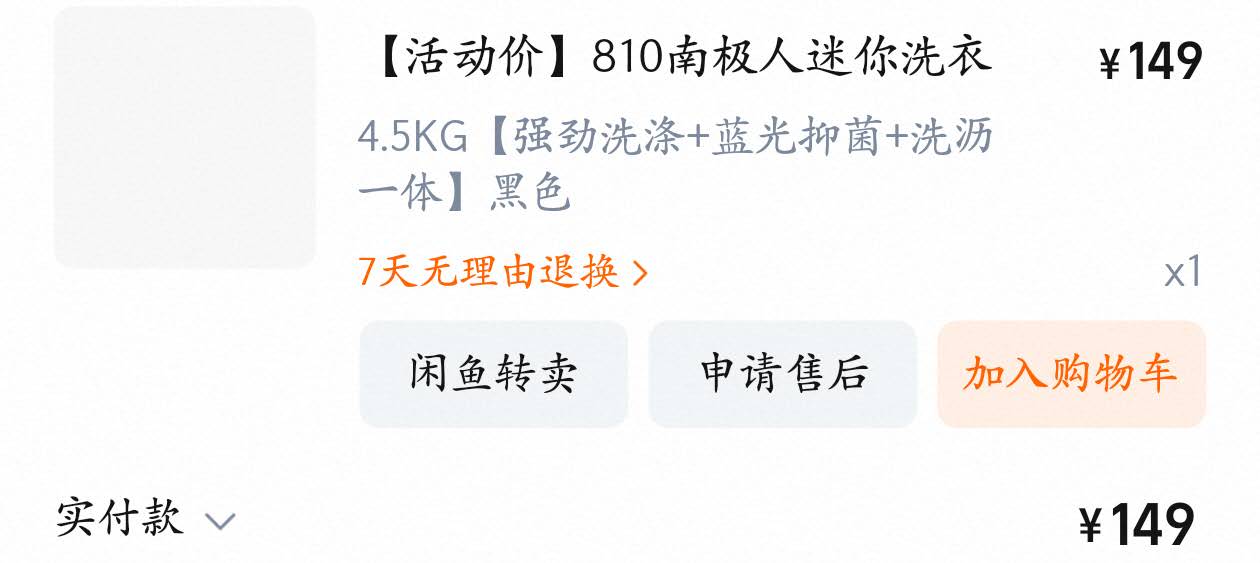This screenshot has height=563, width=1260.
Task: Apply for after-sales via 申请售后
Action: coord(783,374)
